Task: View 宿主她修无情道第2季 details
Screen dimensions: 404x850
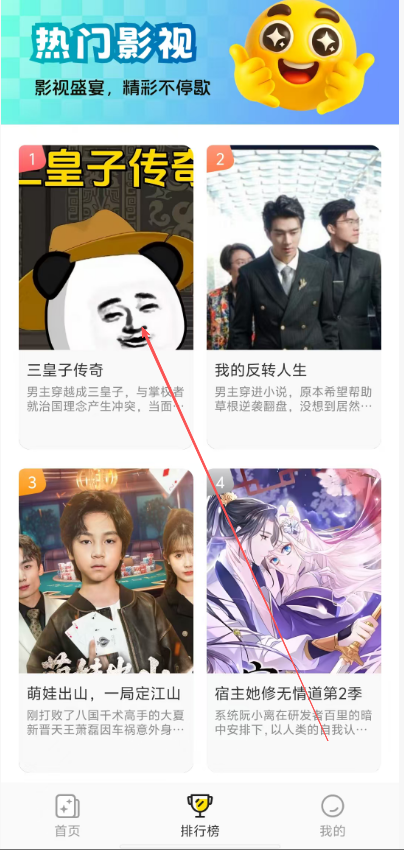Action: coord(293,620)
